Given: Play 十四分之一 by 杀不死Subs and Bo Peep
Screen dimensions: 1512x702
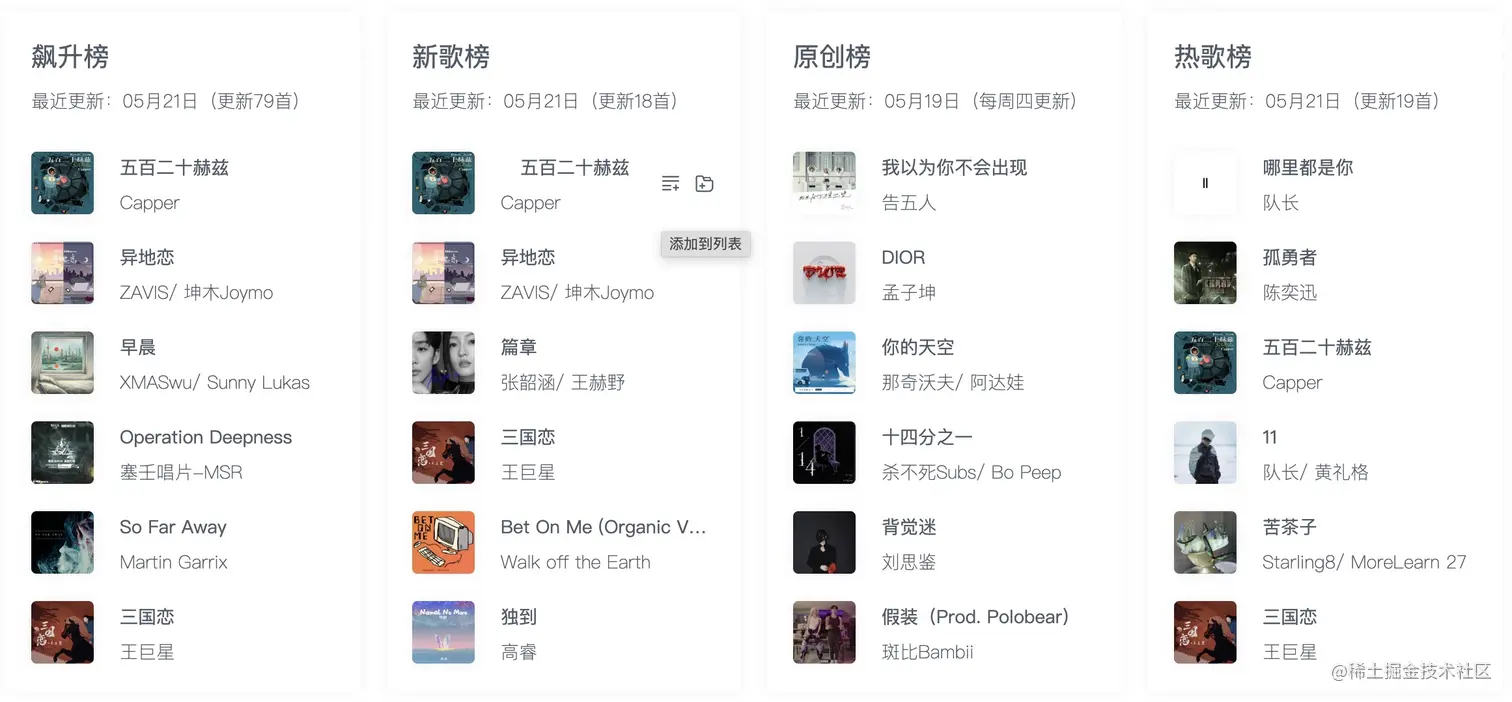Looking at the screenshot, I should tap(824, 453).
